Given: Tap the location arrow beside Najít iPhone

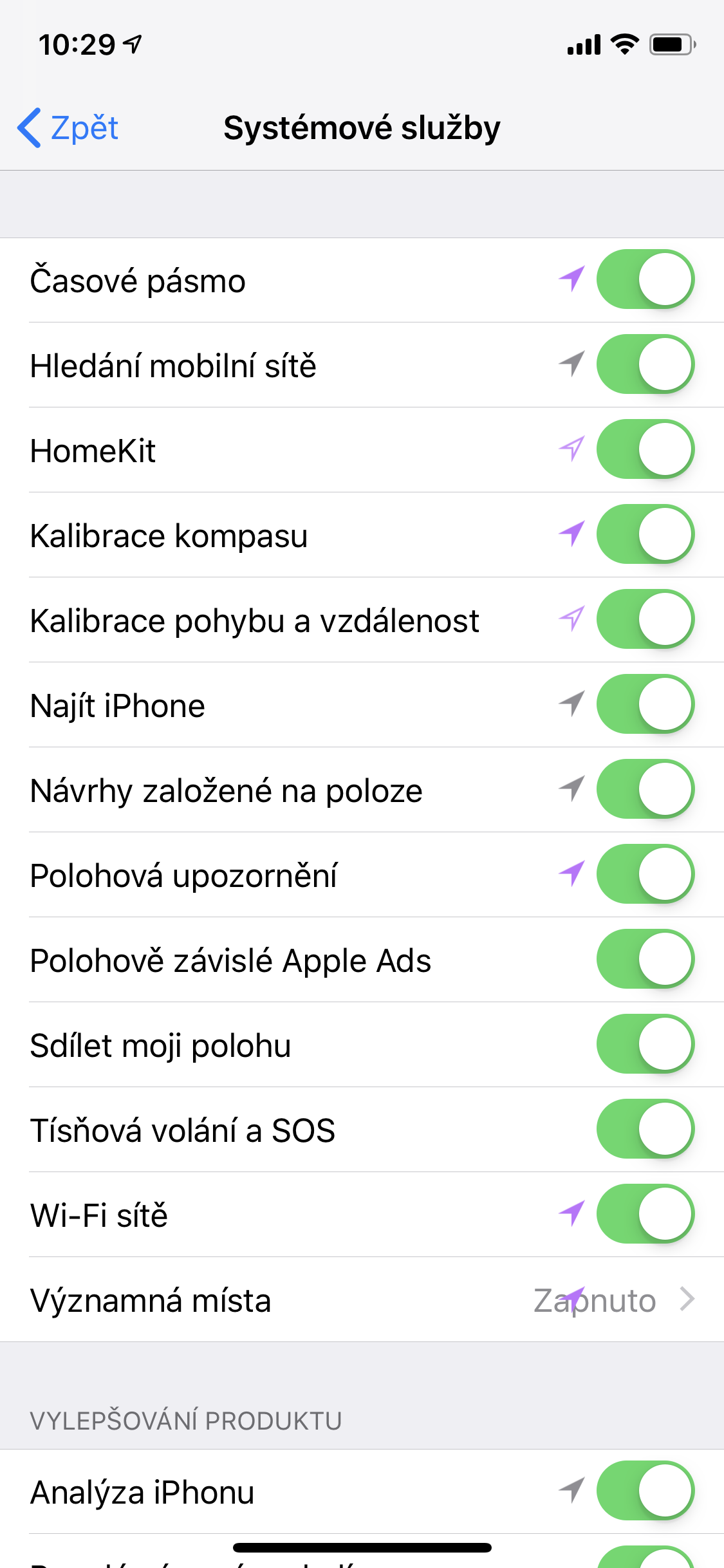Looking at the screenshot, I should [x=571, y=704].
